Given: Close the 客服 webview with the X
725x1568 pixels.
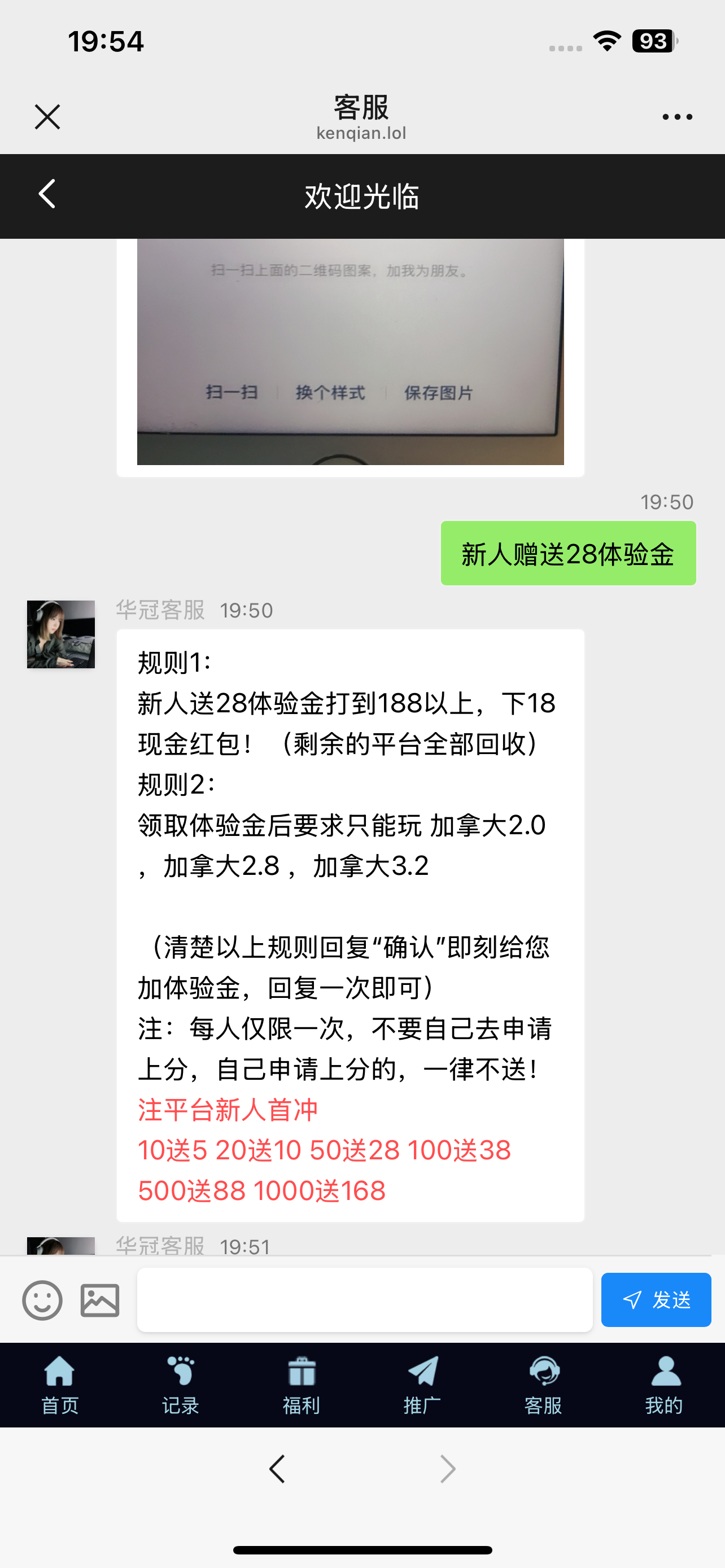Looking at the screenshot, I should point(47,116).
